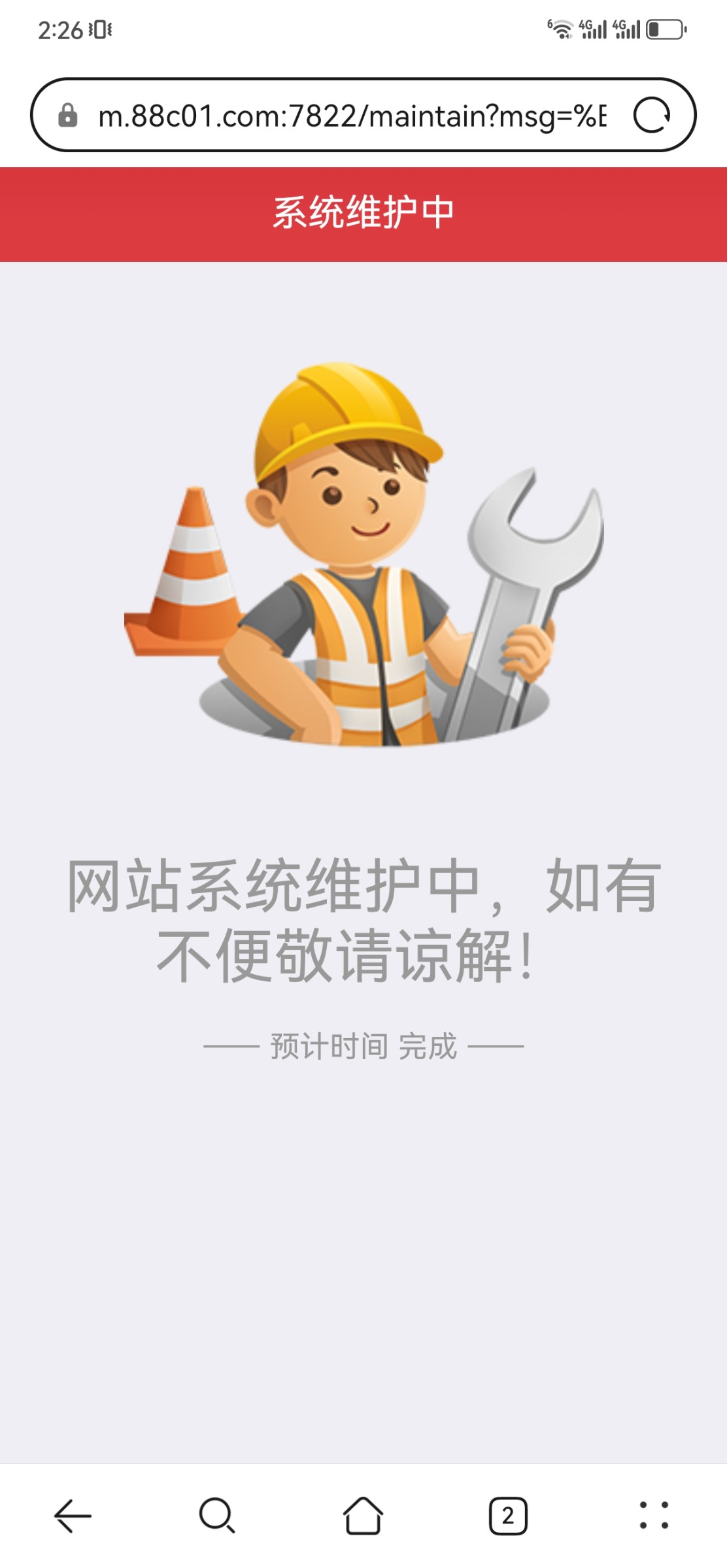Image resolution: width=727 pixels, height=1568 pixels.
Task: Go back to the previous page
Action: (73, 1515)
